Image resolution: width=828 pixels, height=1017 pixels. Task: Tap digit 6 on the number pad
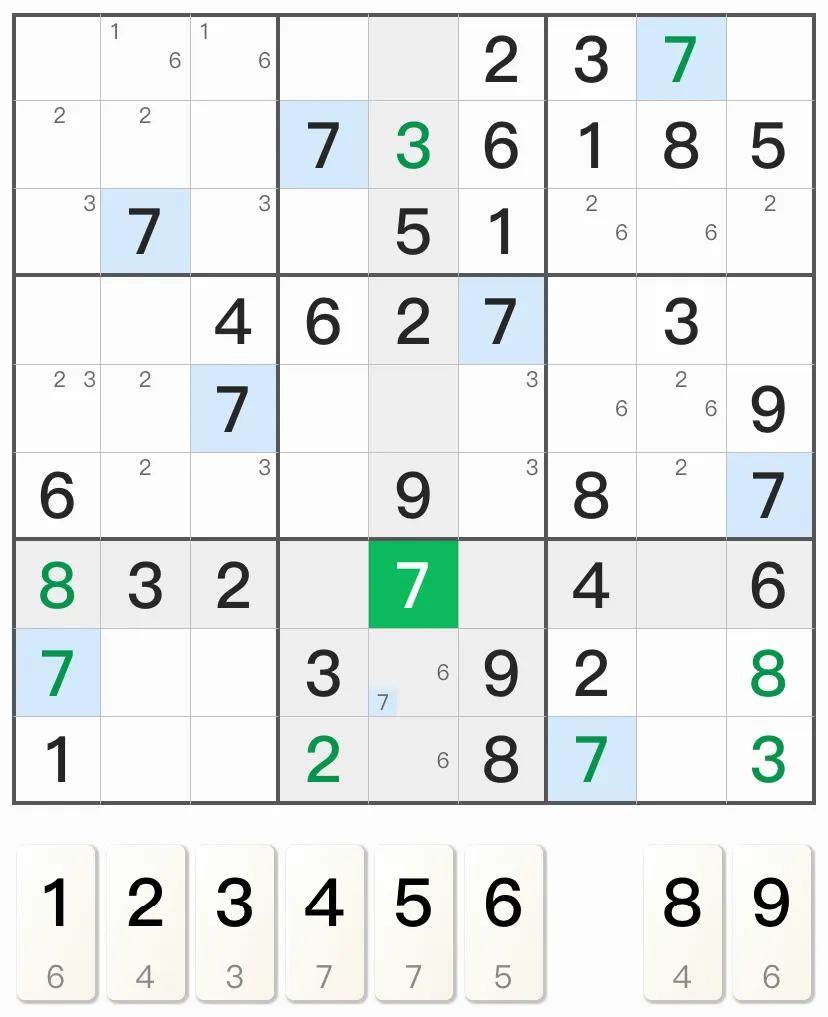(503, 921)
